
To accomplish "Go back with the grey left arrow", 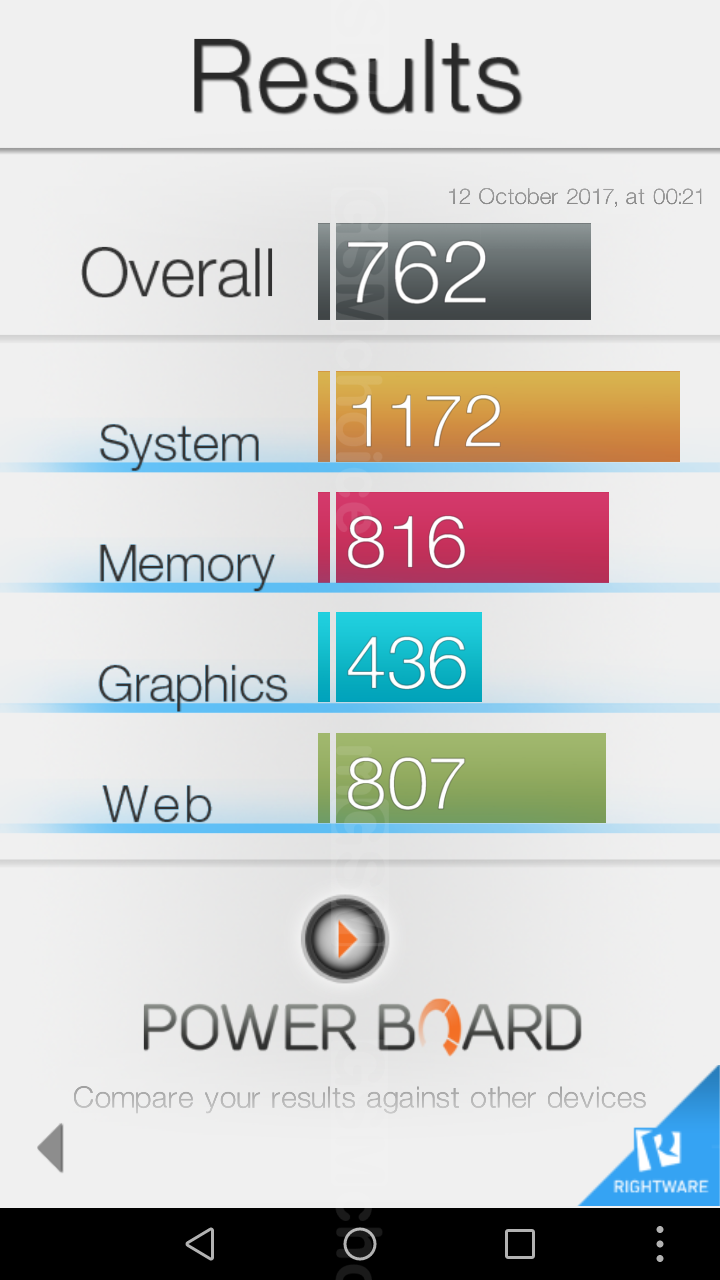I will [x=51, y=1148].
